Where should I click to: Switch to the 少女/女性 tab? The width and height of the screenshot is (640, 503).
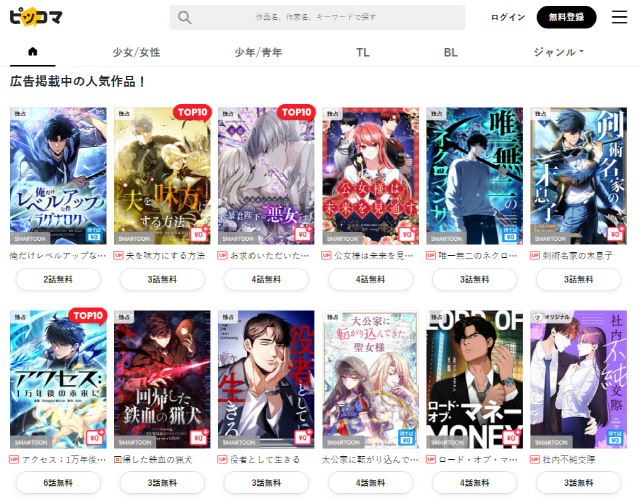(136, 51)
